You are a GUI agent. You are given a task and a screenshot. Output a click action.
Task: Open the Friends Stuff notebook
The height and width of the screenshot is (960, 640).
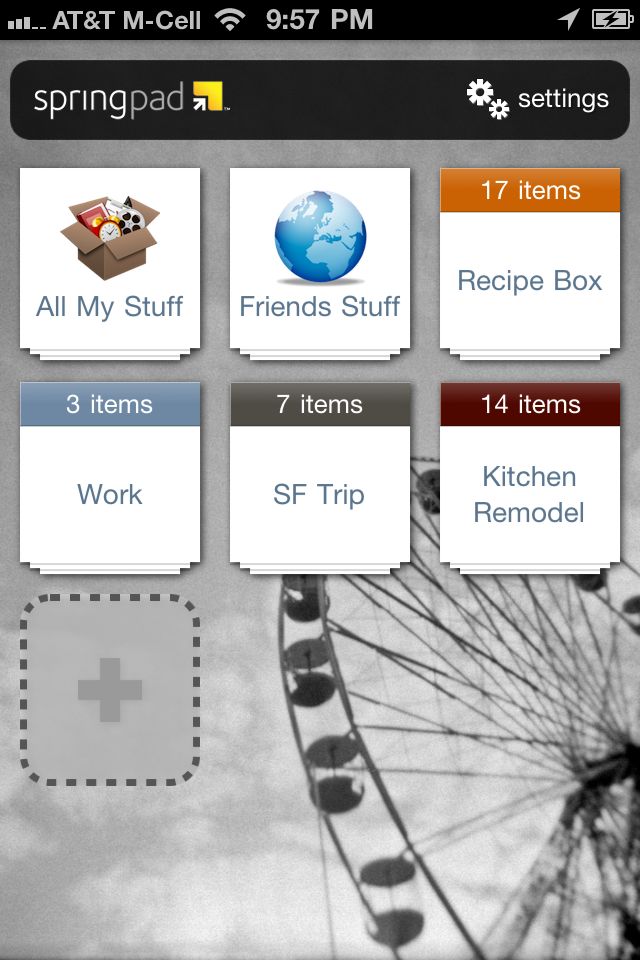pos(320,258)
